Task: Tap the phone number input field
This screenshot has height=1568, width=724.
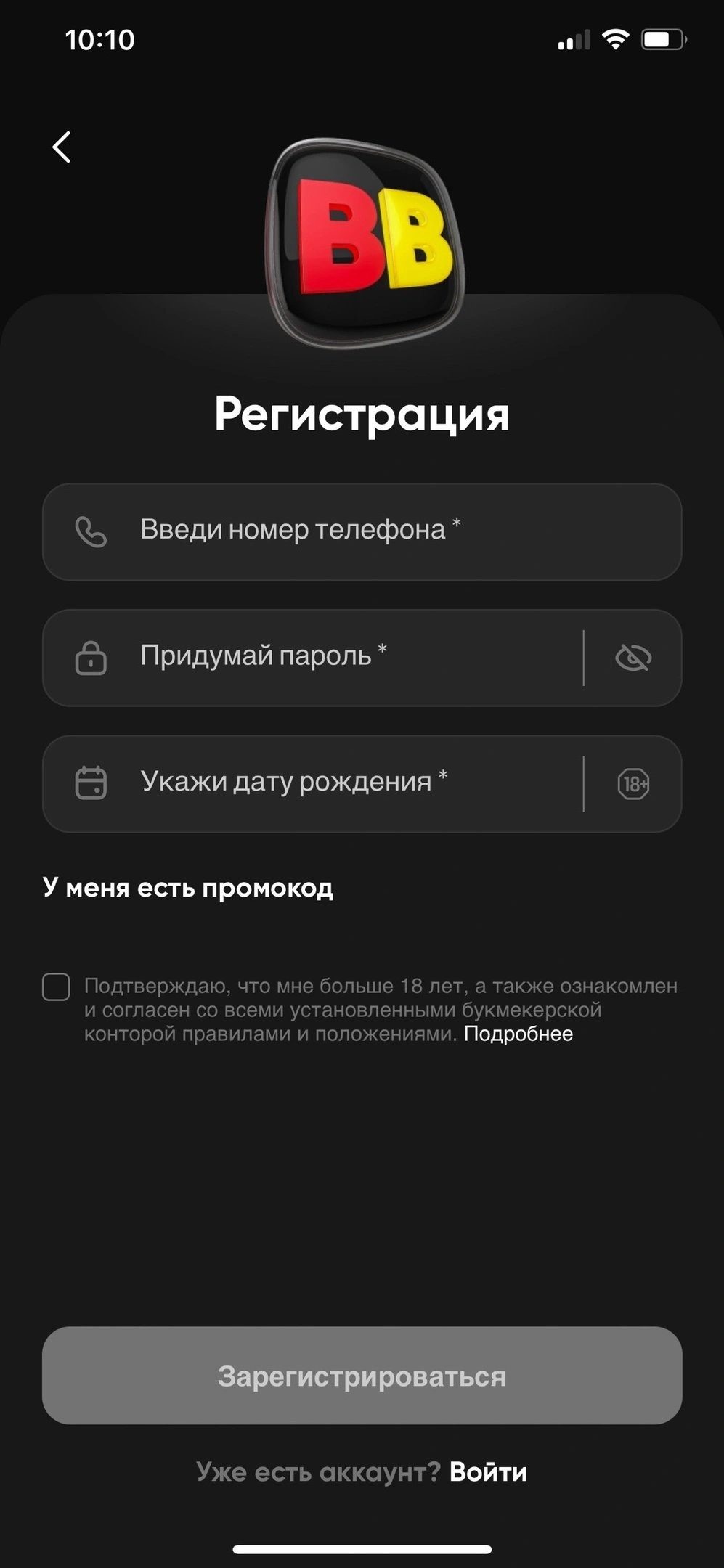Action: [327, 533]
